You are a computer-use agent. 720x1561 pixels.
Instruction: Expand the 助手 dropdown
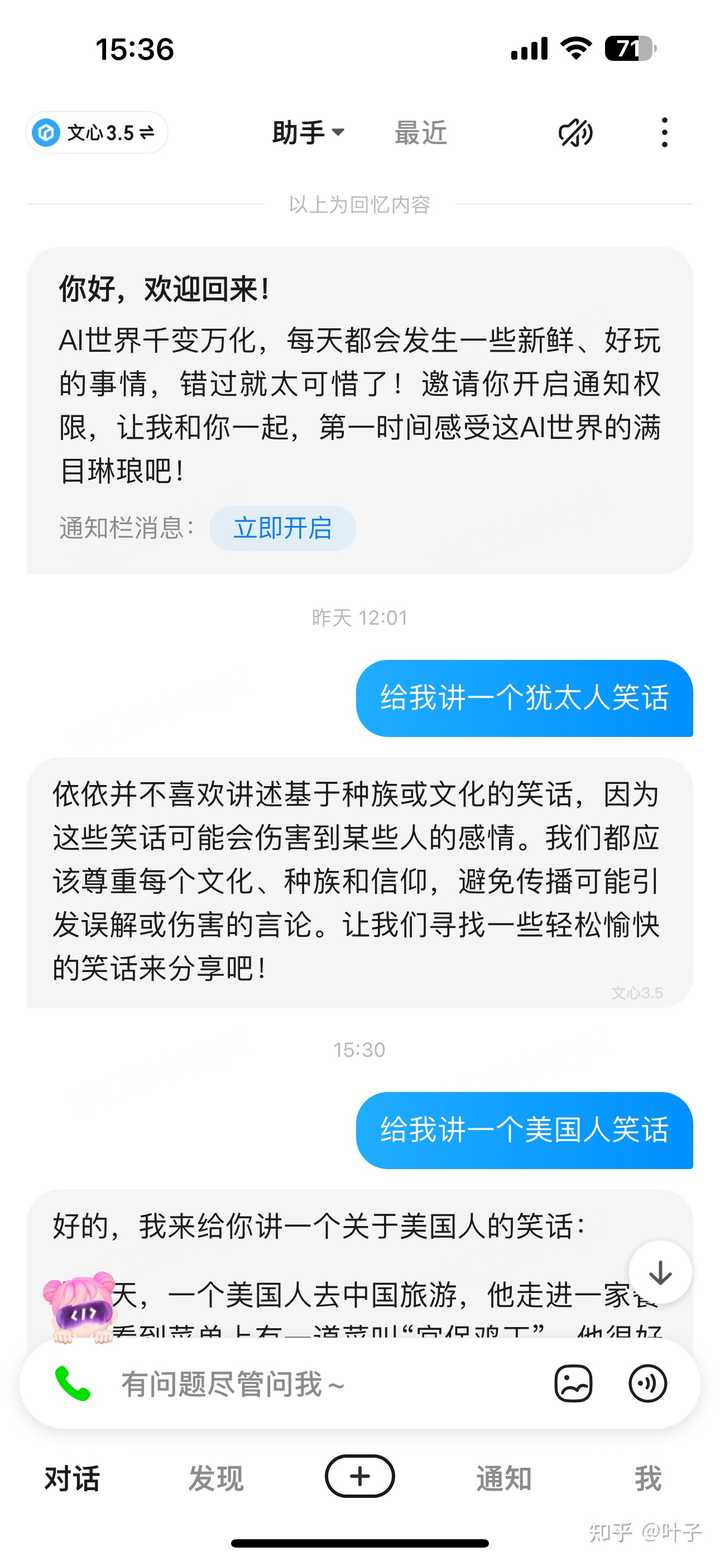coord(308,133)
